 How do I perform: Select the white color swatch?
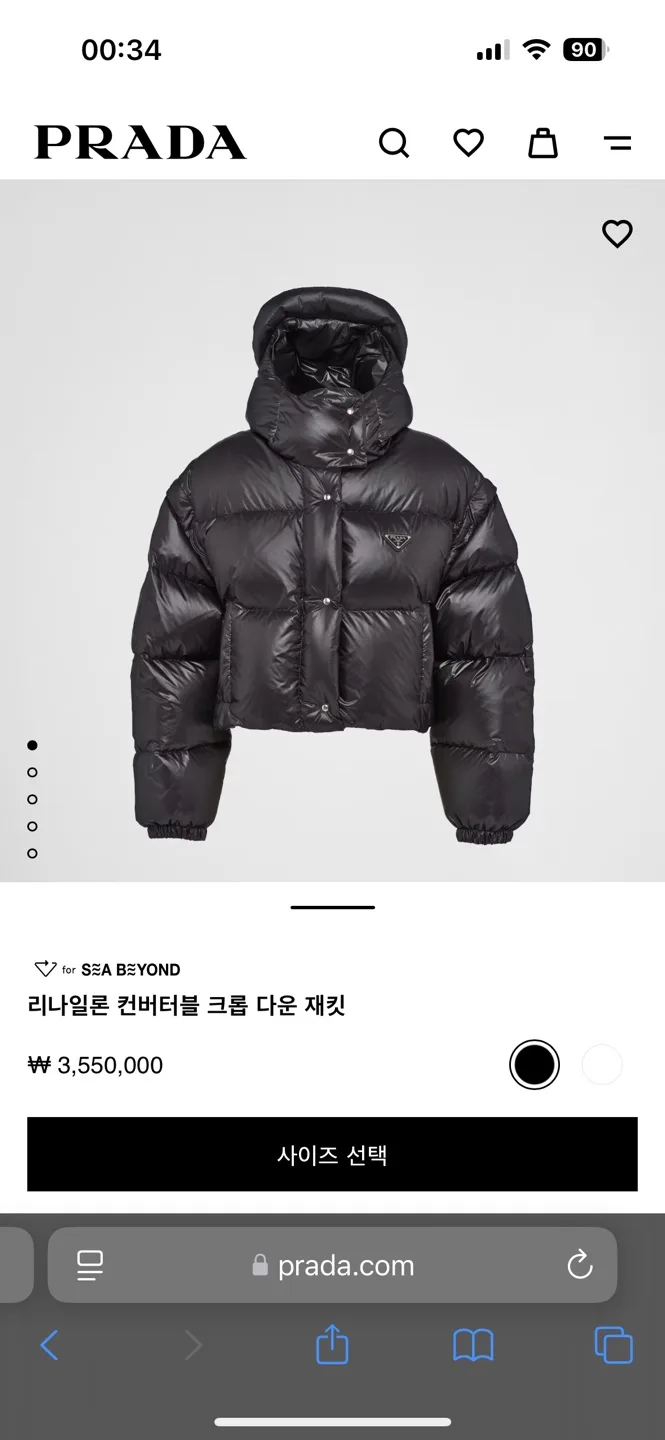(602, 1065)
